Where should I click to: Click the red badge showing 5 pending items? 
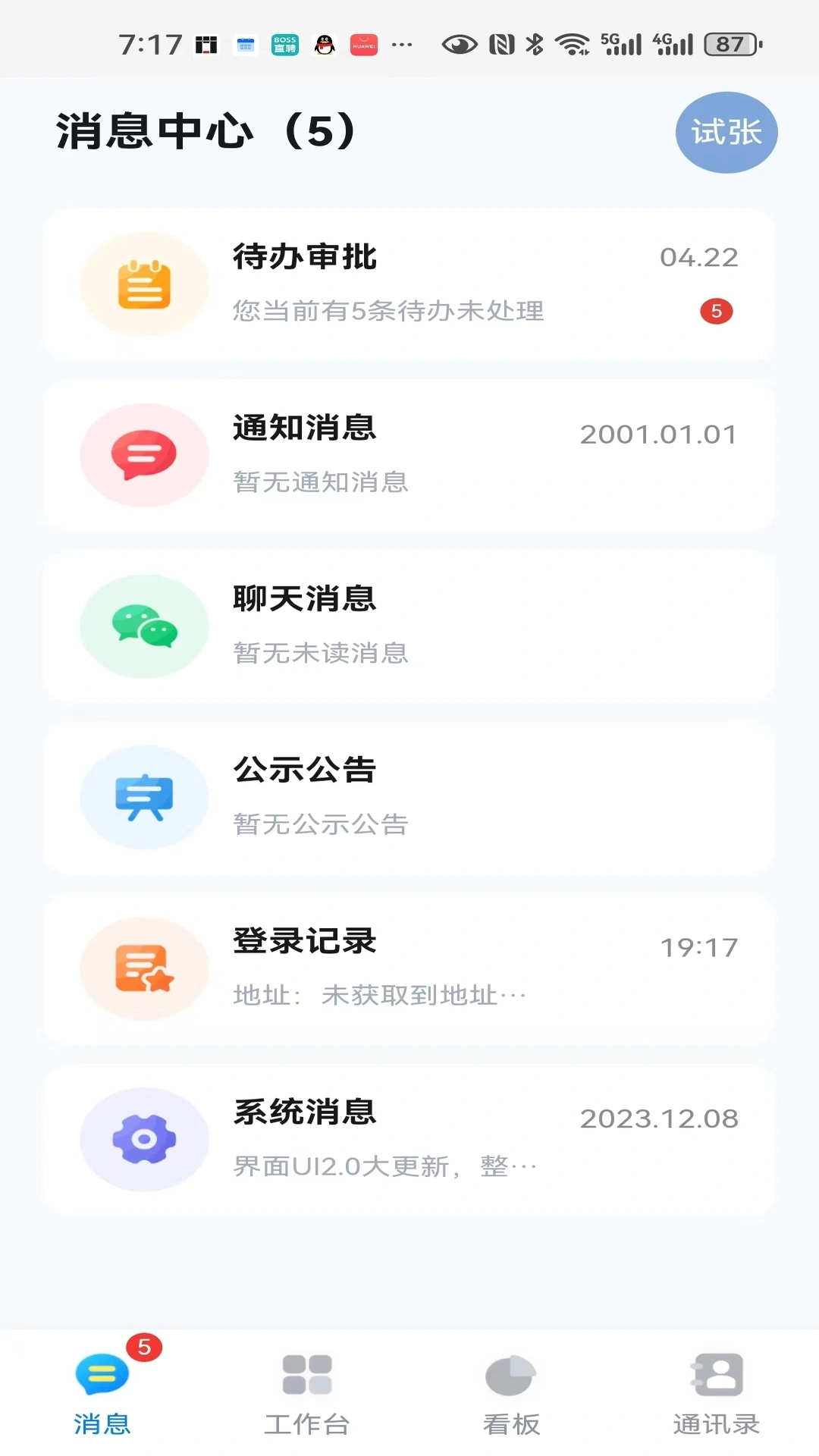click(716, 311)
